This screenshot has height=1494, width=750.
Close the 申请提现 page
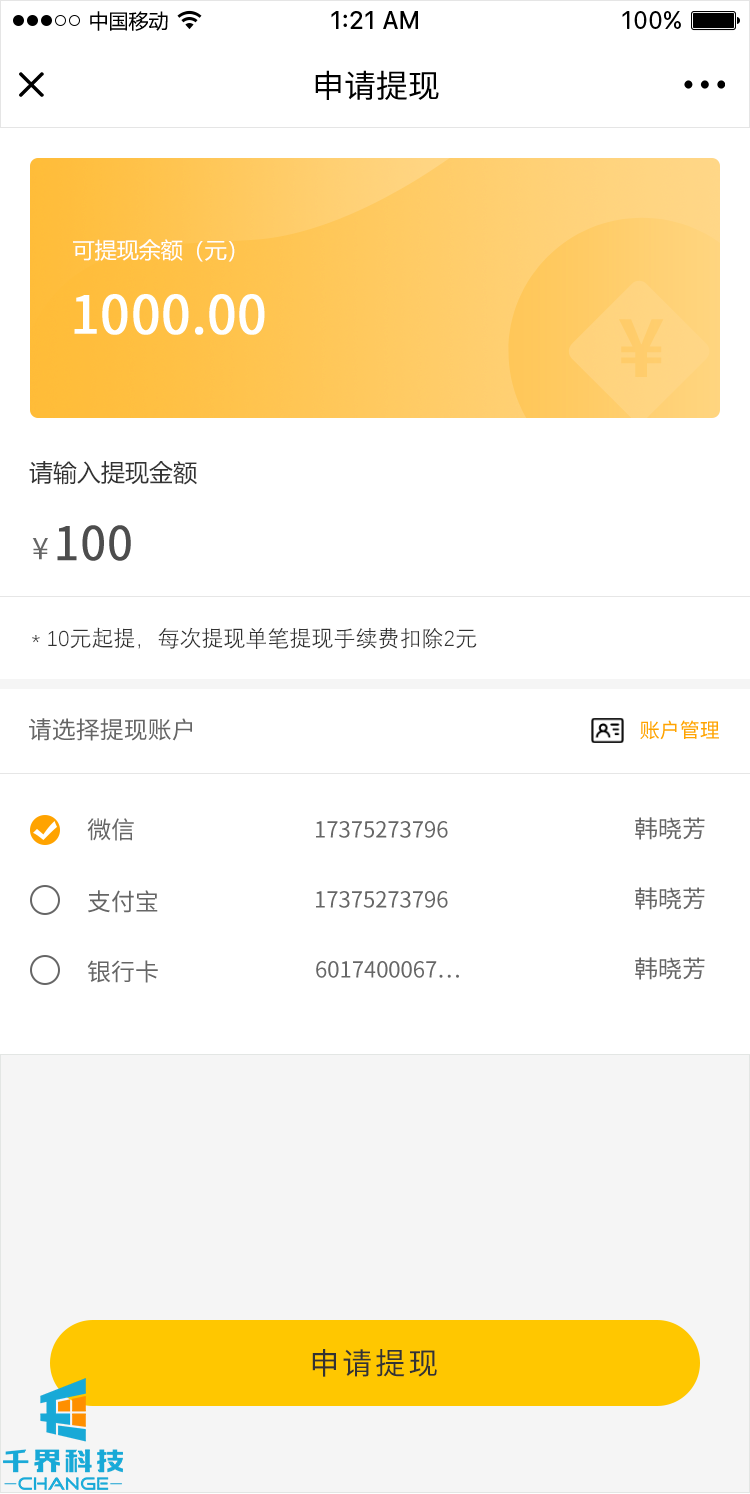pyautogui.click(x=32, y=85)
